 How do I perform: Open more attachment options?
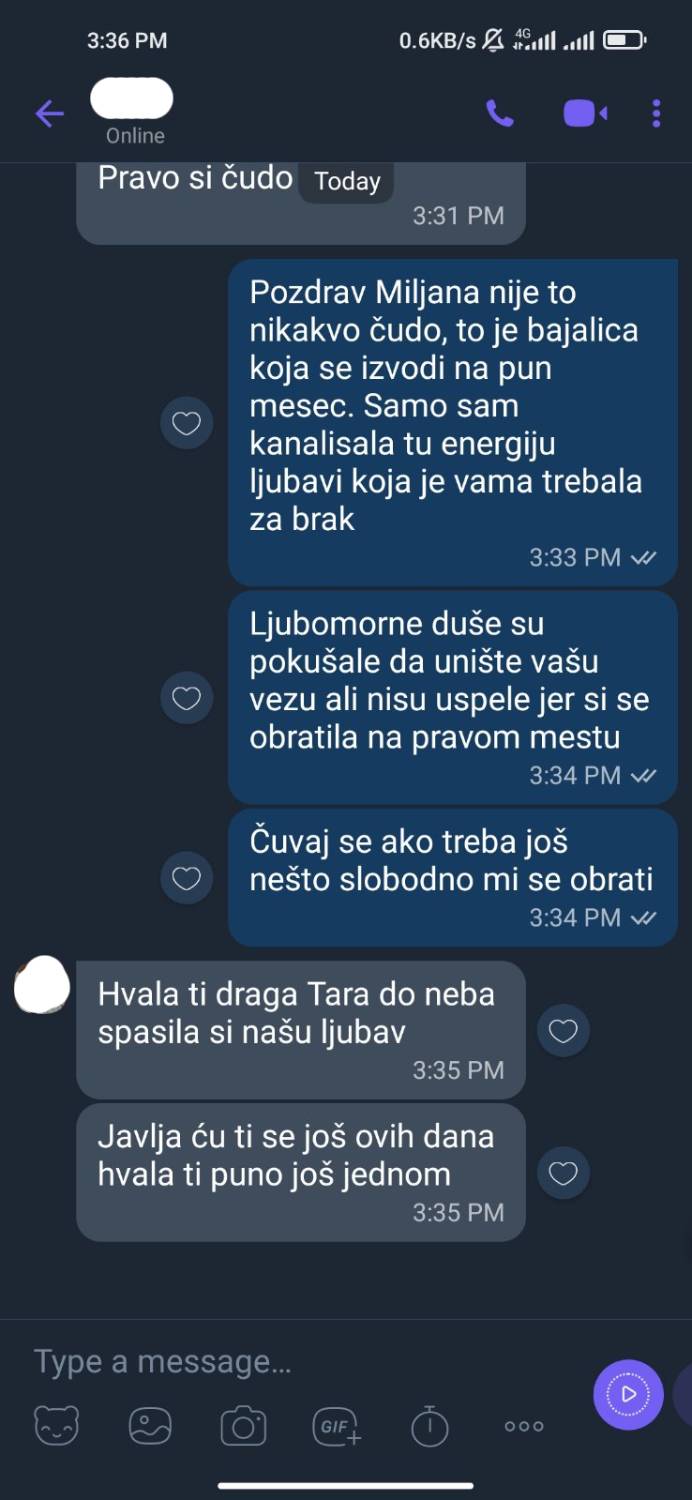[524, 1426]
